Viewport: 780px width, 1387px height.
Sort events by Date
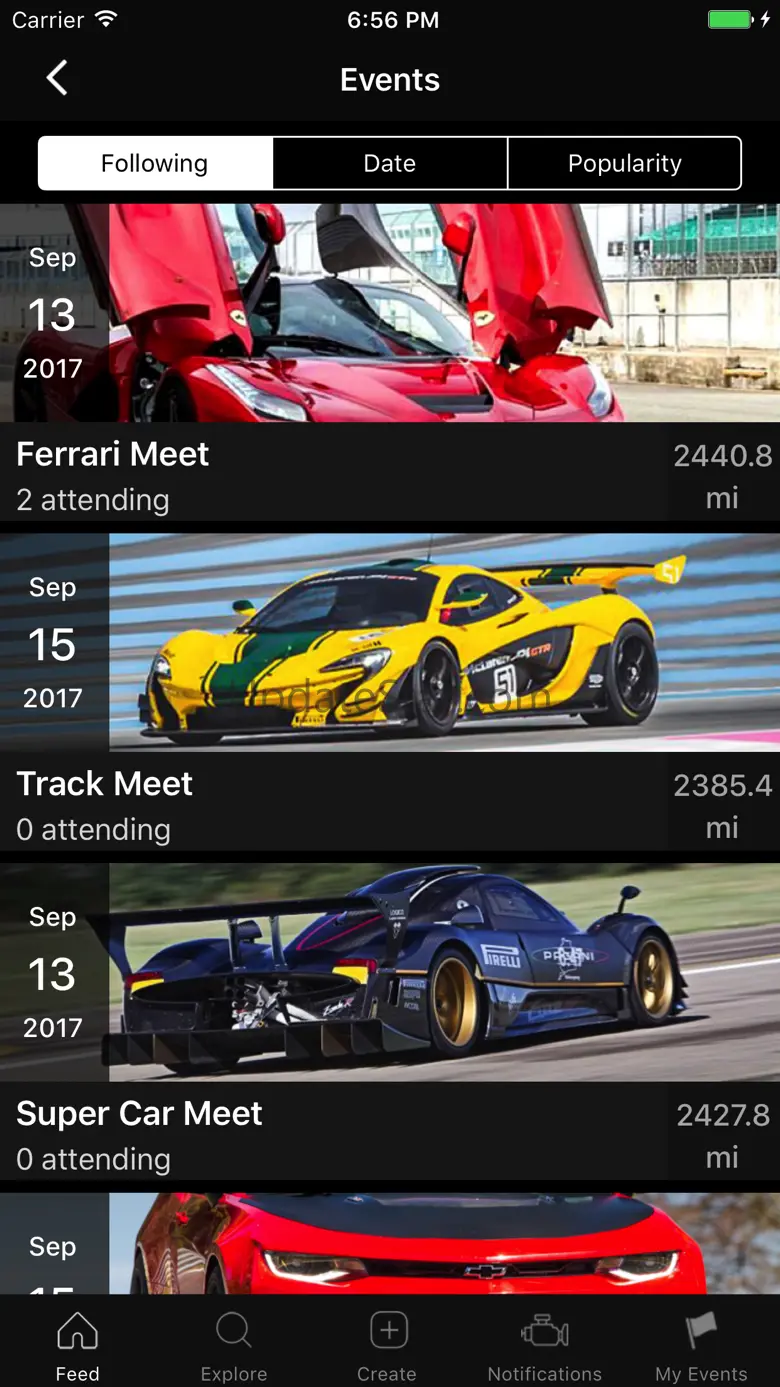coord(390,163)
